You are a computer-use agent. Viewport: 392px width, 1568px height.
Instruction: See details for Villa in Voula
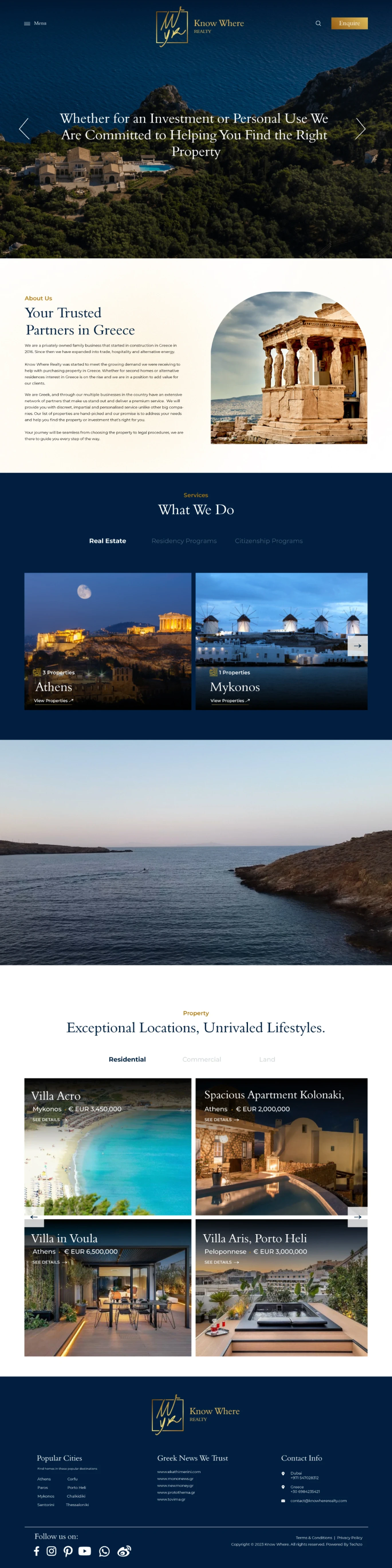tap(49, 1262)
